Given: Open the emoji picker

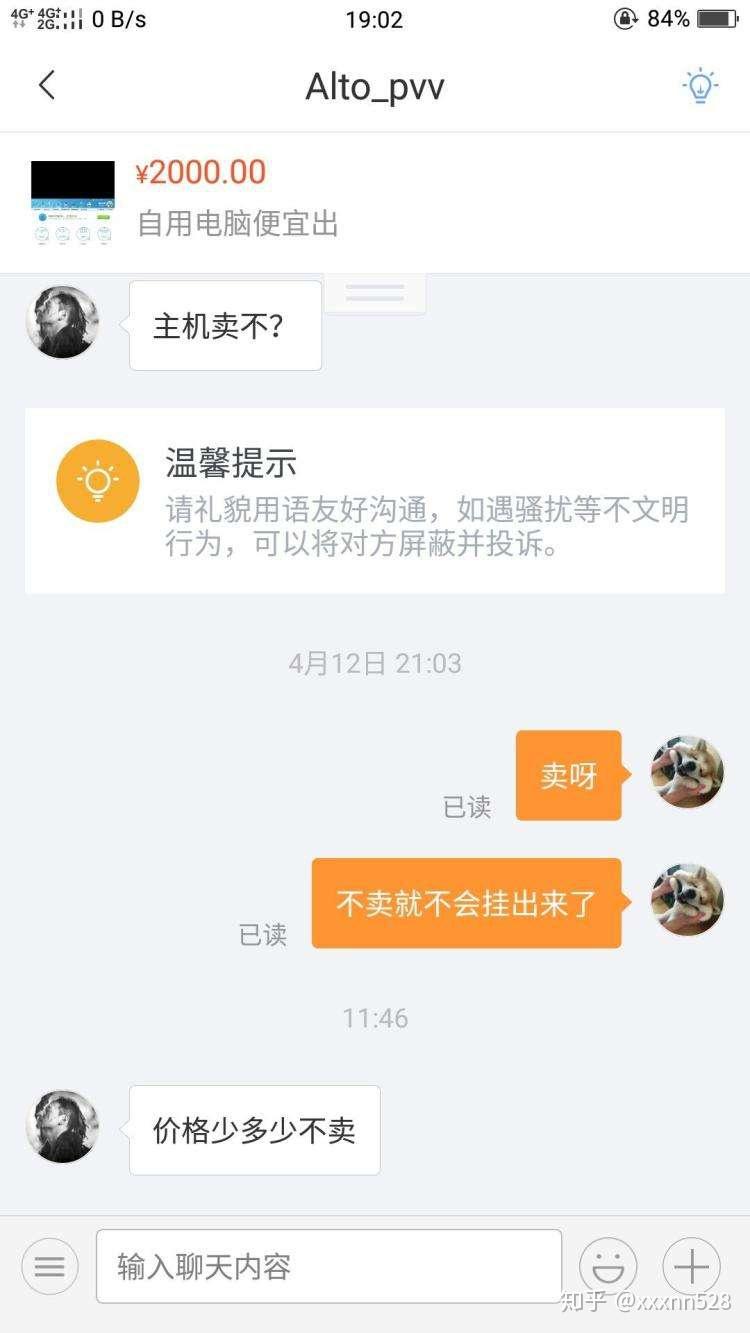Looking at the screenshot, I should (x=607, y=1266).
